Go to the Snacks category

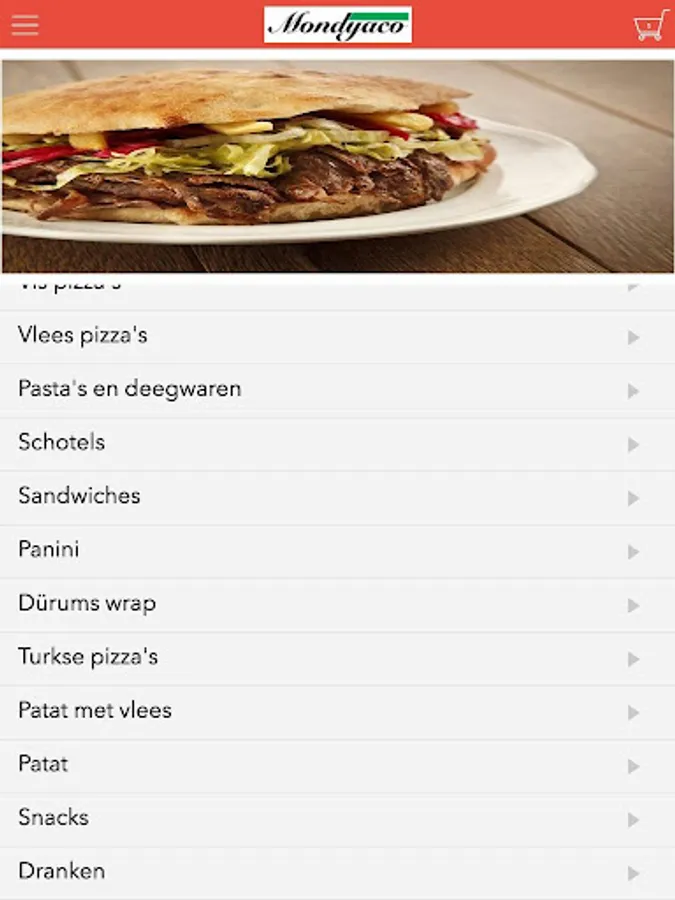click(x=337, y=819)
